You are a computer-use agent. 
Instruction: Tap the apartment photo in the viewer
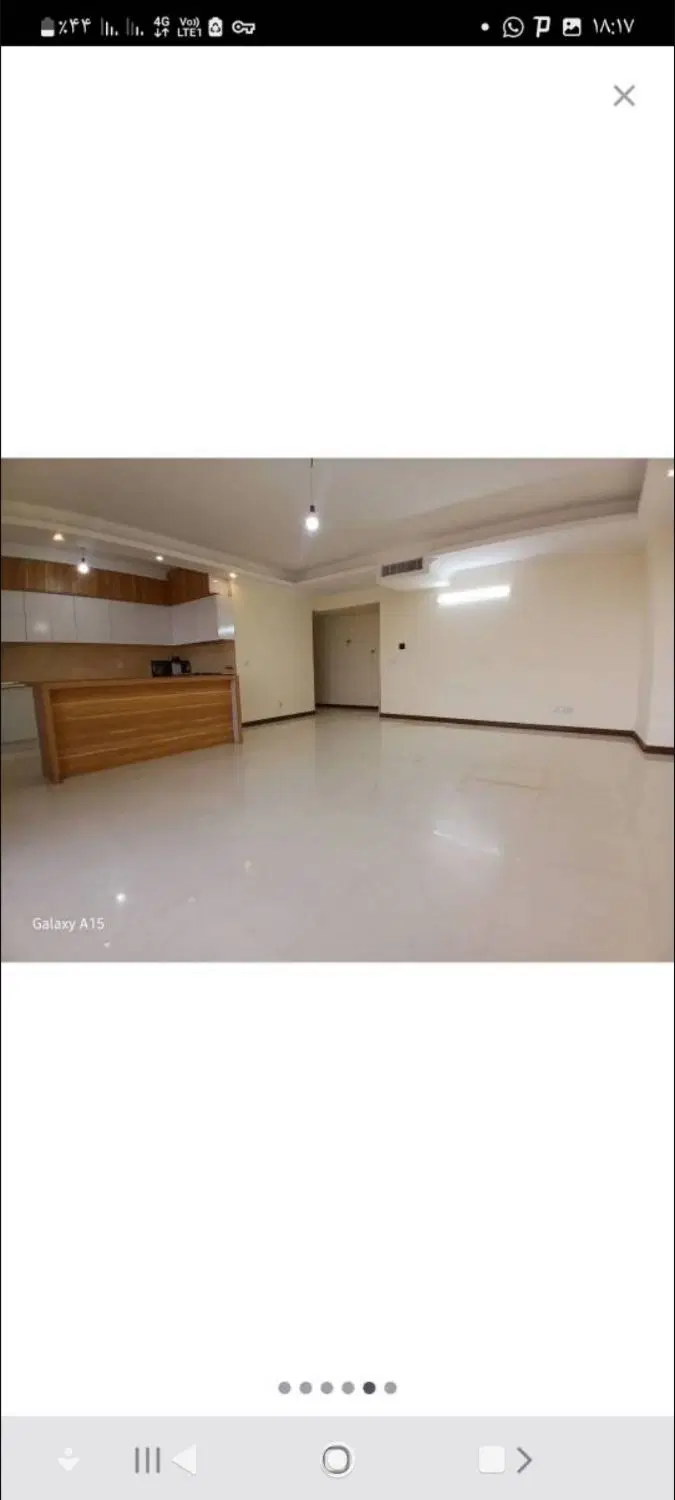point(337,710)
